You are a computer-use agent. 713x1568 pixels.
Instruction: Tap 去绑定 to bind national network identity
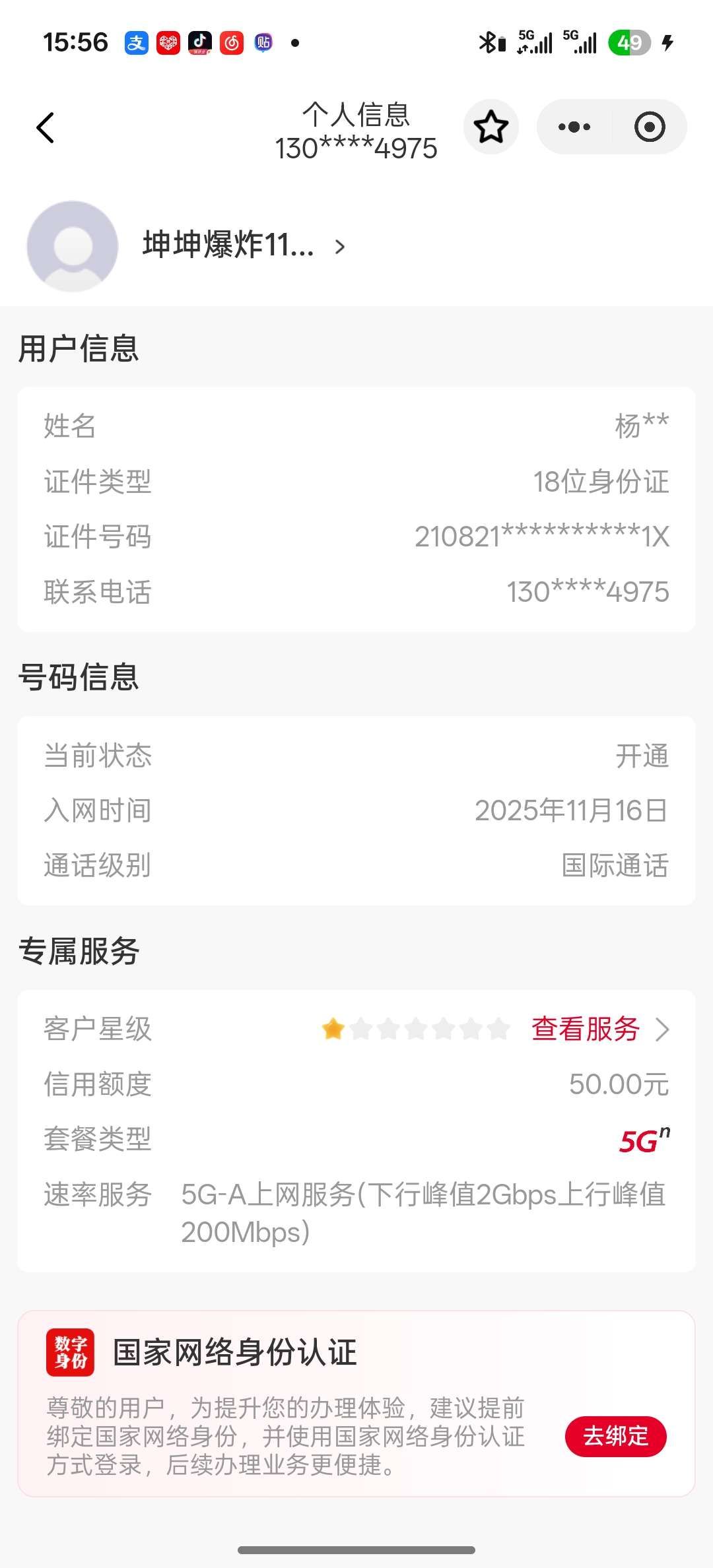(x=615, y=1436)
